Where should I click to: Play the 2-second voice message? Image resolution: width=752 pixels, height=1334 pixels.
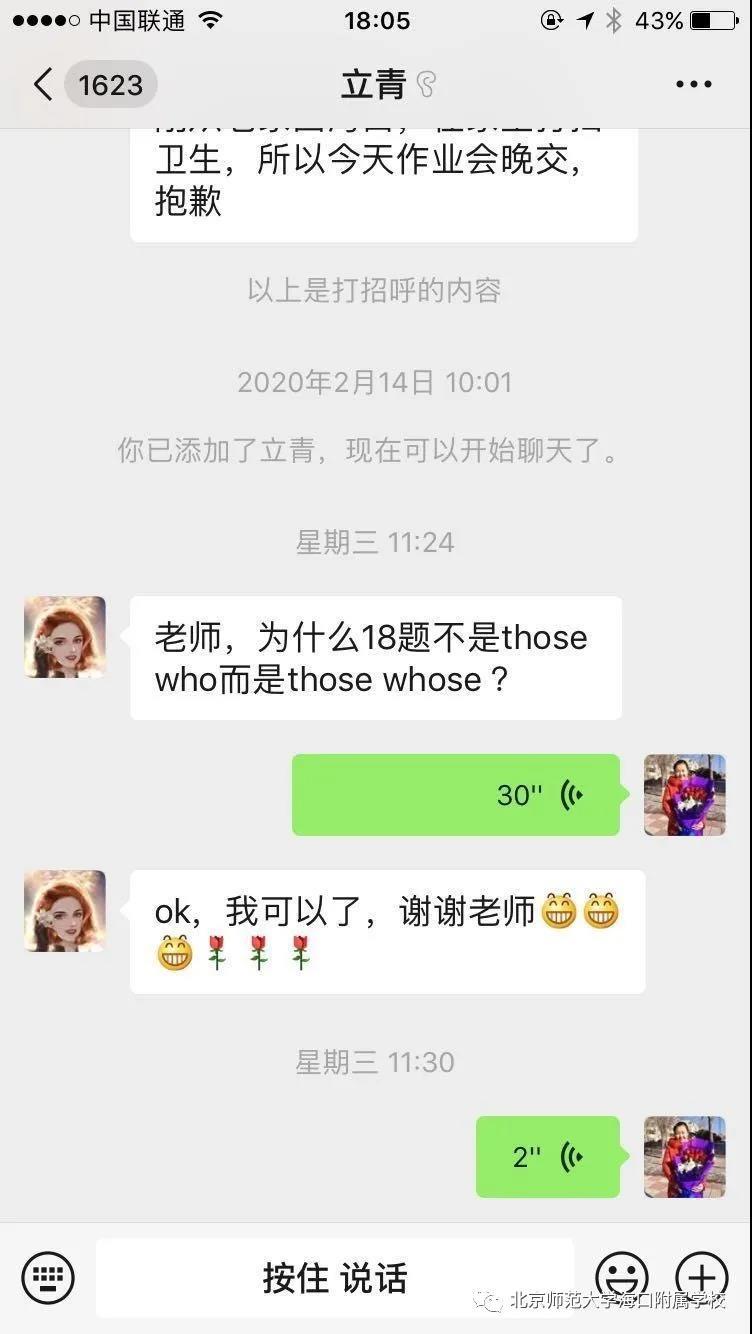point(547,1157)
